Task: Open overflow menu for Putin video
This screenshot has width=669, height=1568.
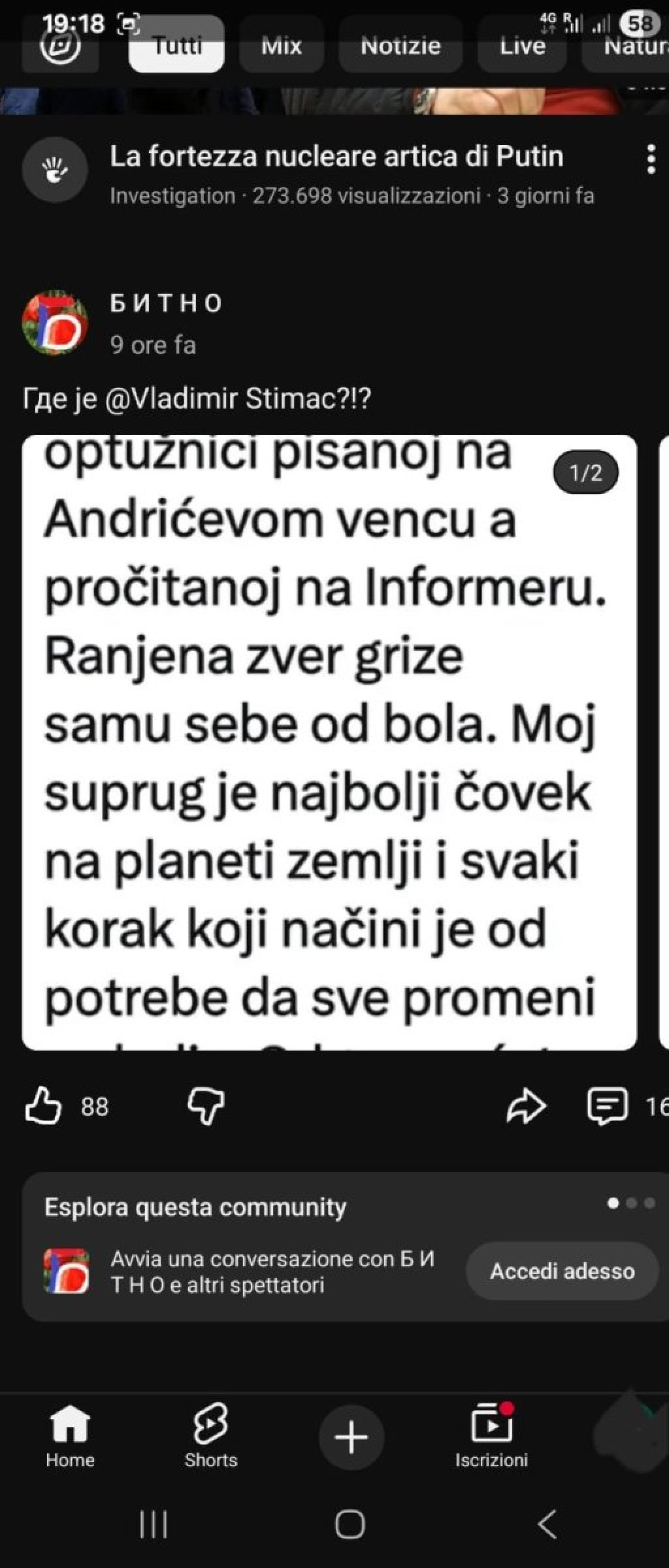Action: (650, 159)
